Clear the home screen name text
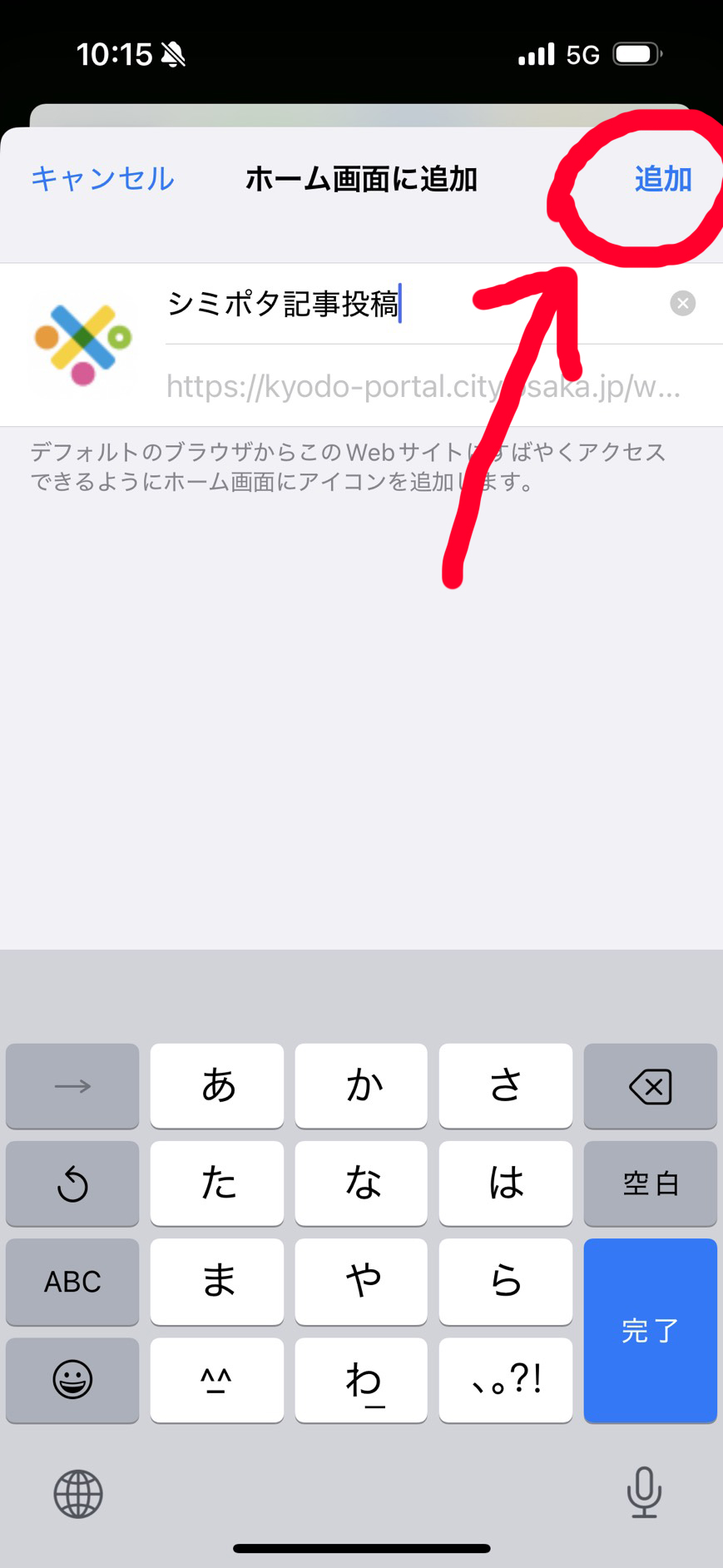The image size is (723, 1568). [x=682, y=304]
